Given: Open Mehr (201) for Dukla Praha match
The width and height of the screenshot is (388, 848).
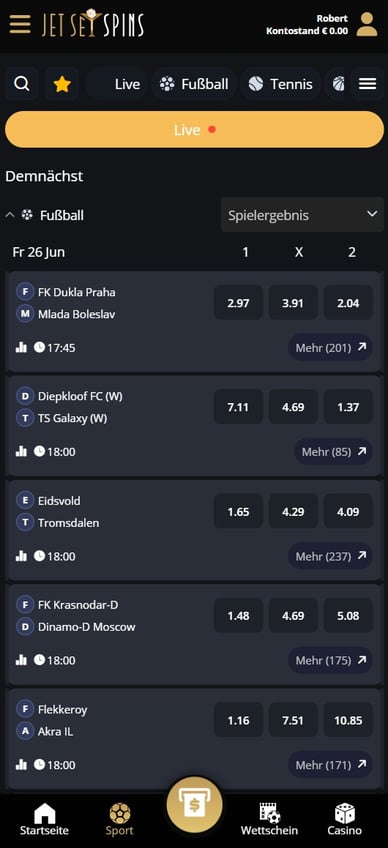Looking at the screenshot, I should [x=330, y=347].
